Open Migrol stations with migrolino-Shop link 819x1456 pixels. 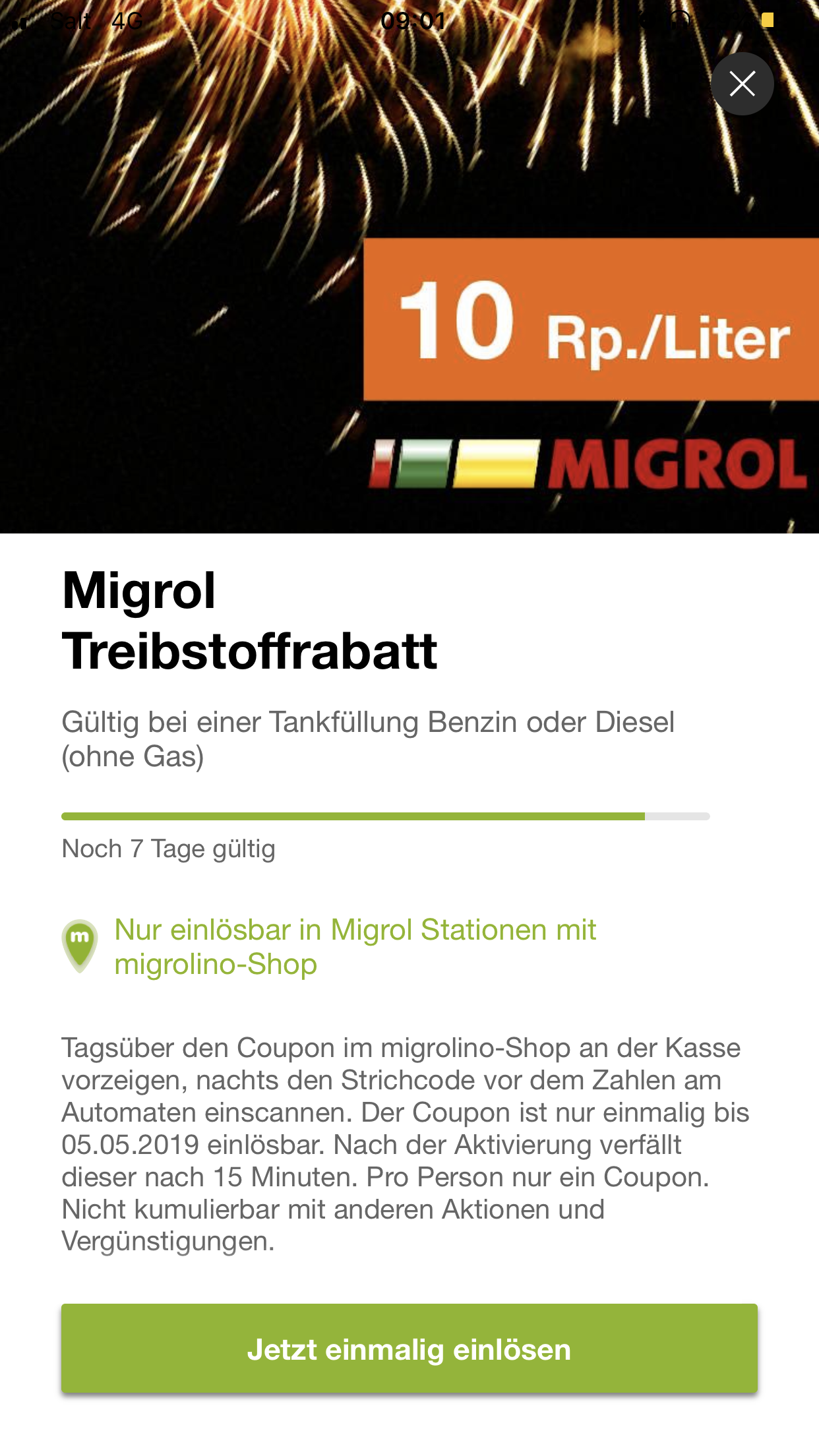point(355,947)
